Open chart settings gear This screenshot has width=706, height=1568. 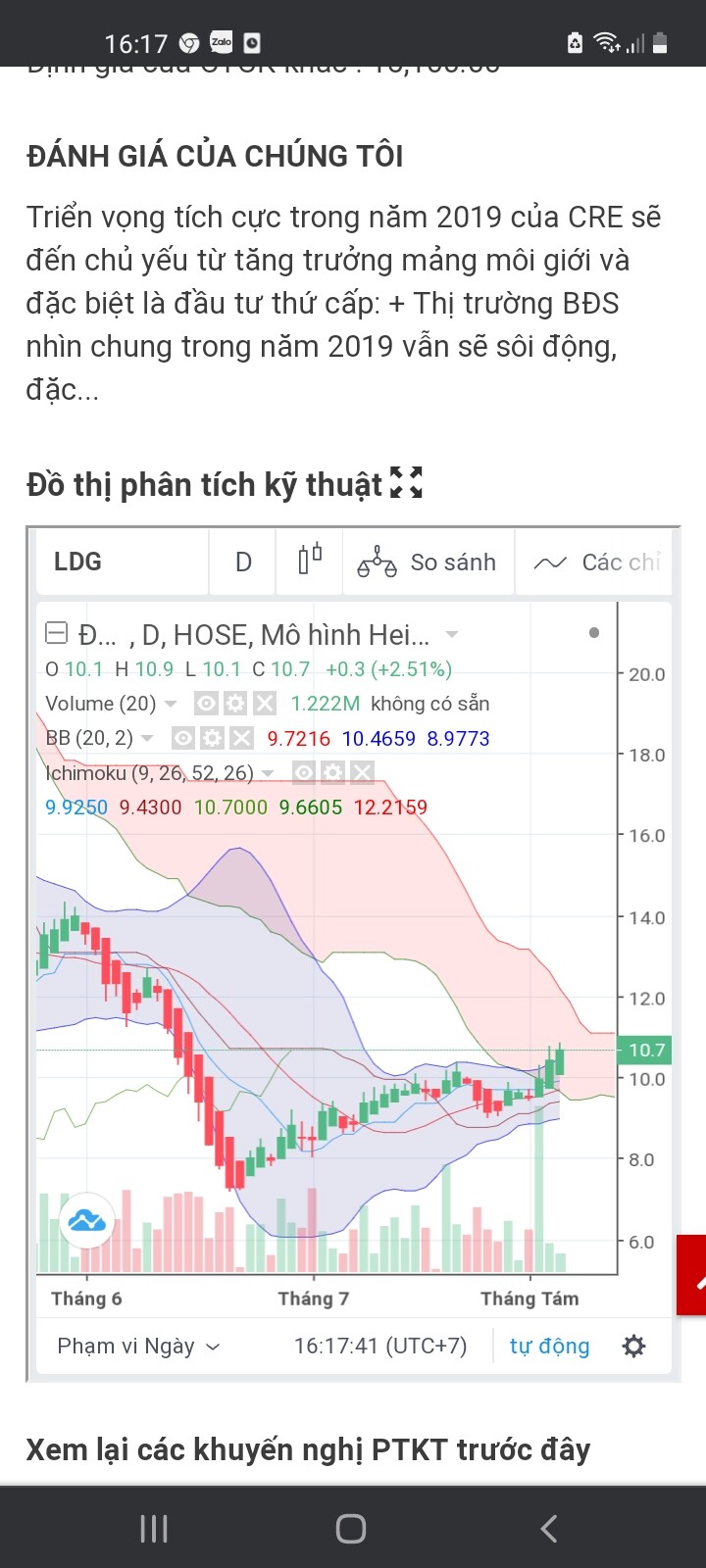coord(634,1346)
